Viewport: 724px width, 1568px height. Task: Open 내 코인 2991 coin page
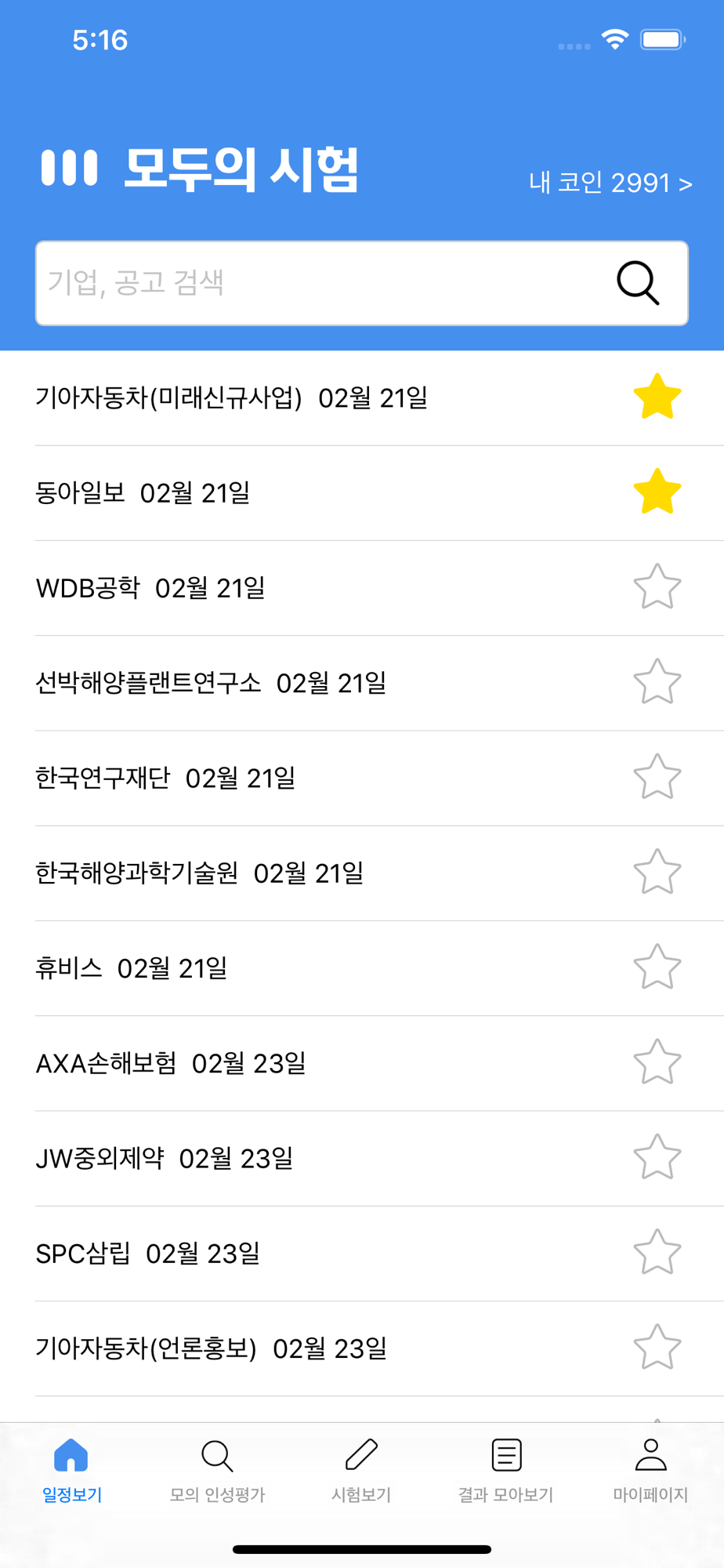click(610, 183)
